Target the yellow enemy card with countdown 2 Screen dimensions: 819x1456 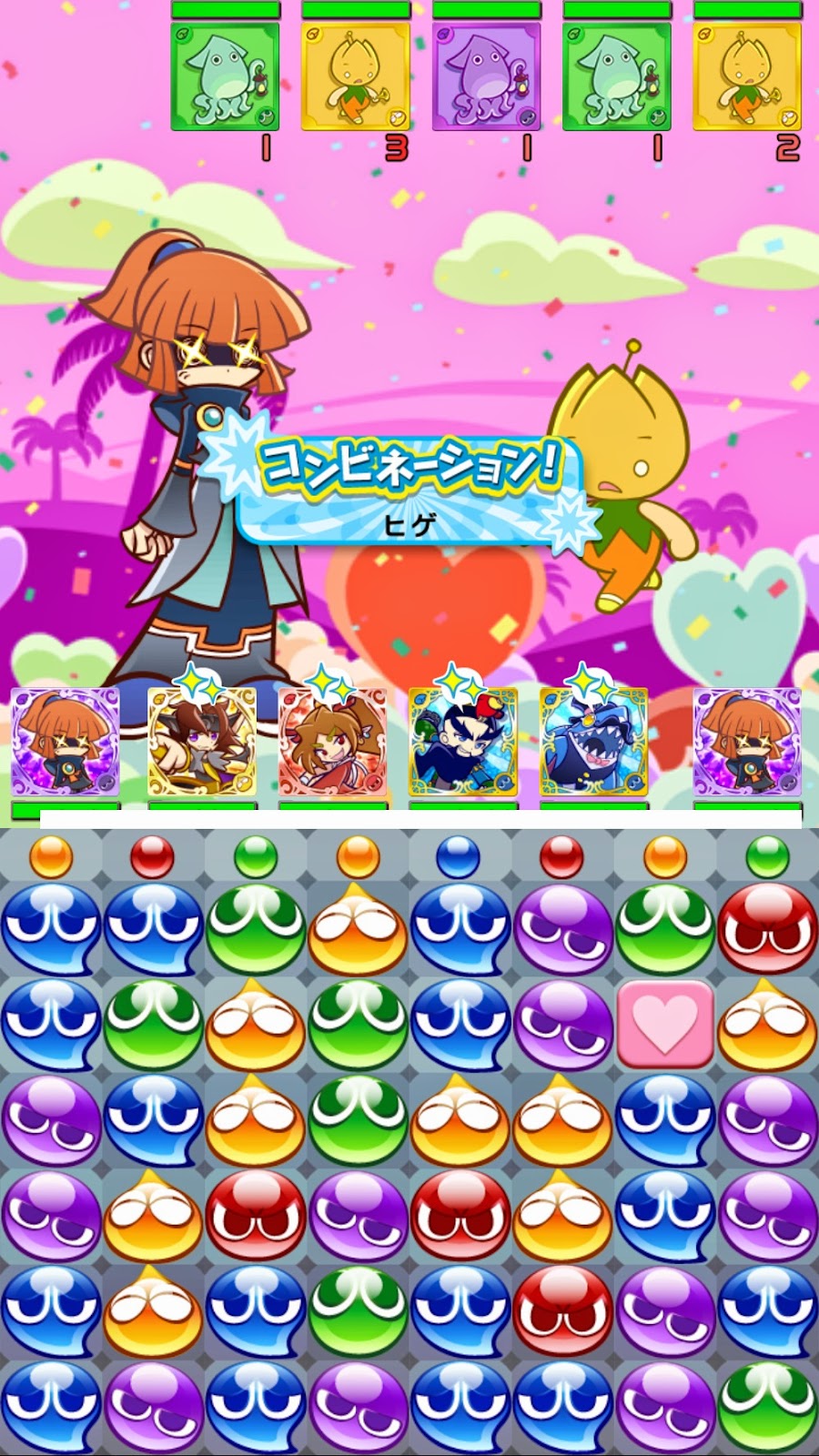point(747,76)
